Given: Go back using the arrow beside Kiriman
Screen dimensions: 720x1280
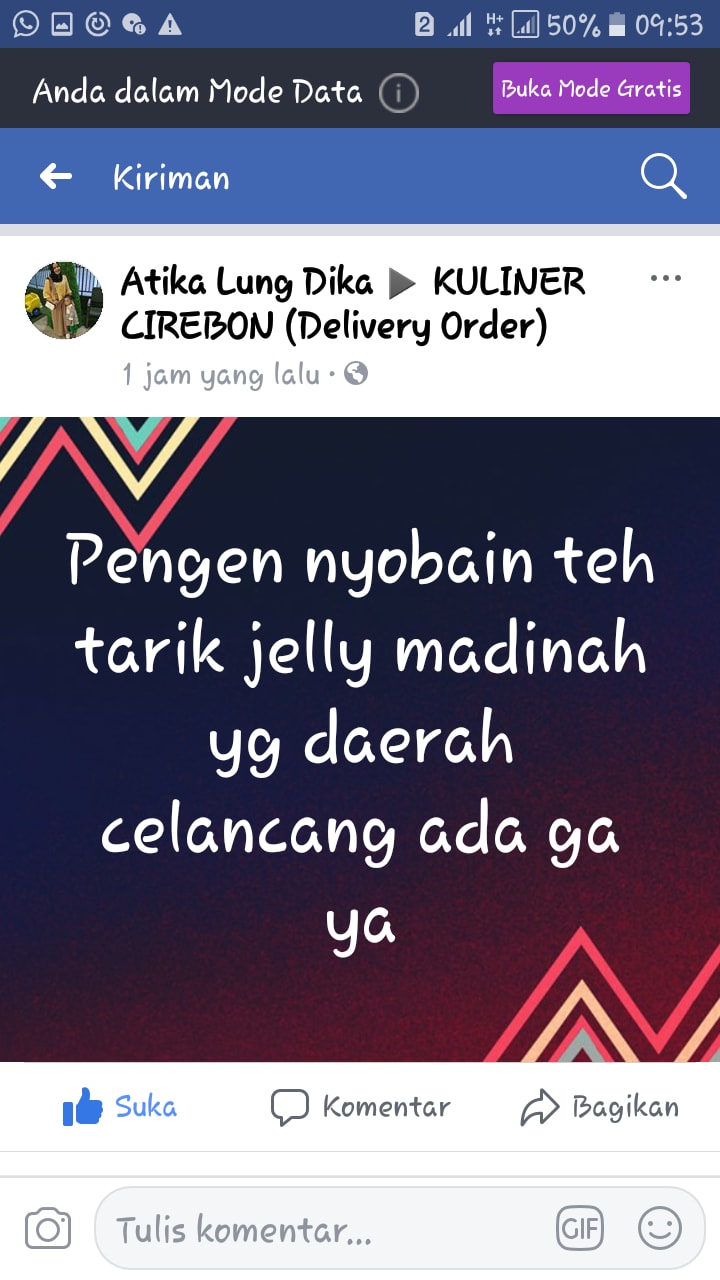Looking at the screenshot, I should pyautogui.click(x=56, y=177).
